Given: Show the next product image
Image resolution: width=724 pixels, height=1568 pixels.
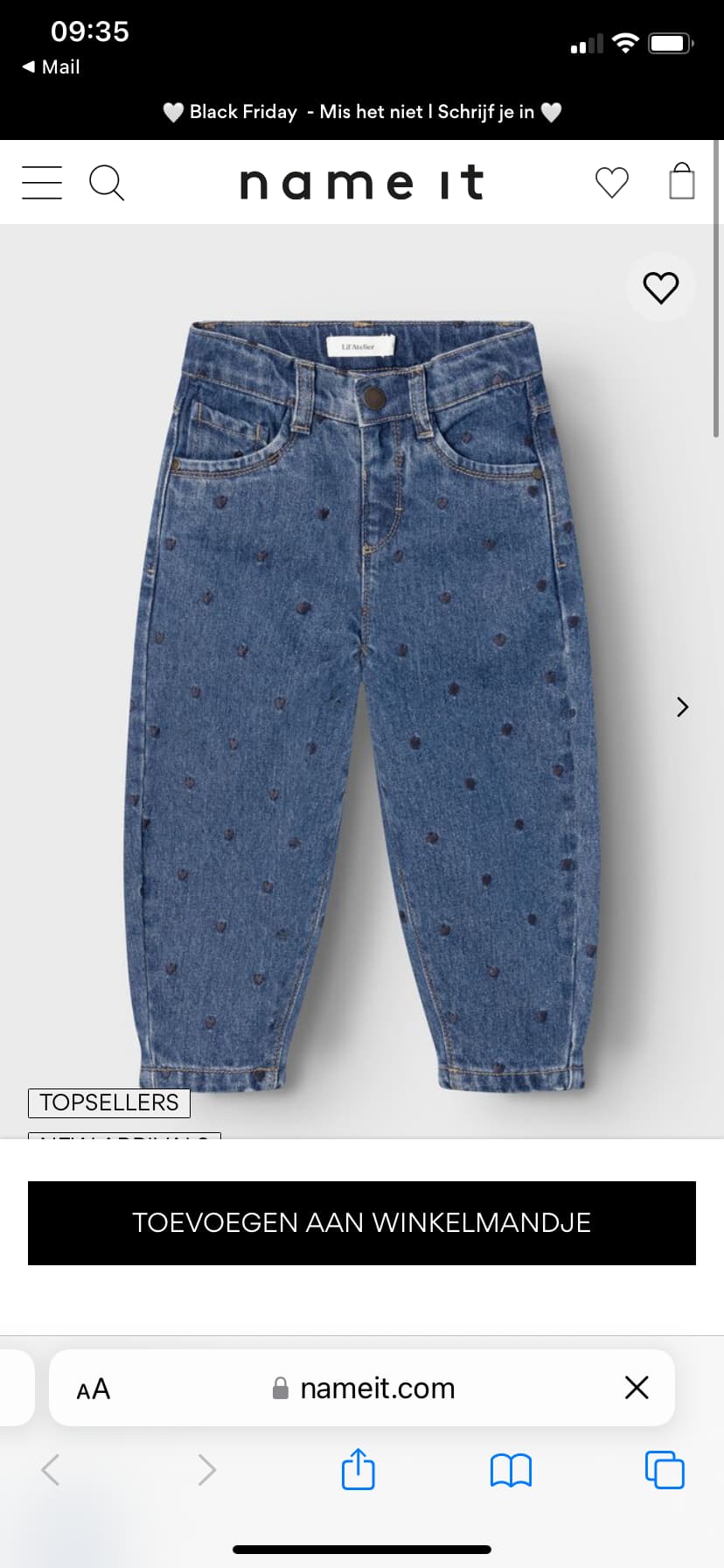Looking at the screenshot, I should point(683,707).
